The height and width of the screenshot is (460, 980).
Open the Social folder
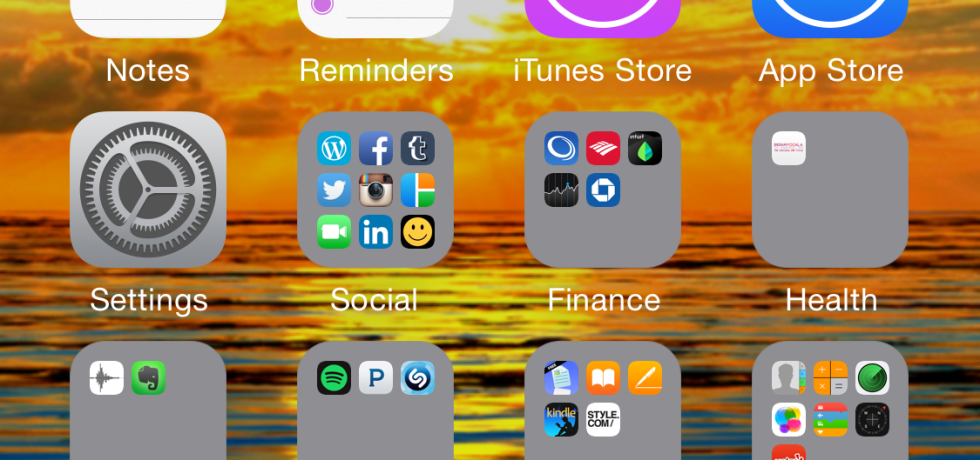click(375, 190)
